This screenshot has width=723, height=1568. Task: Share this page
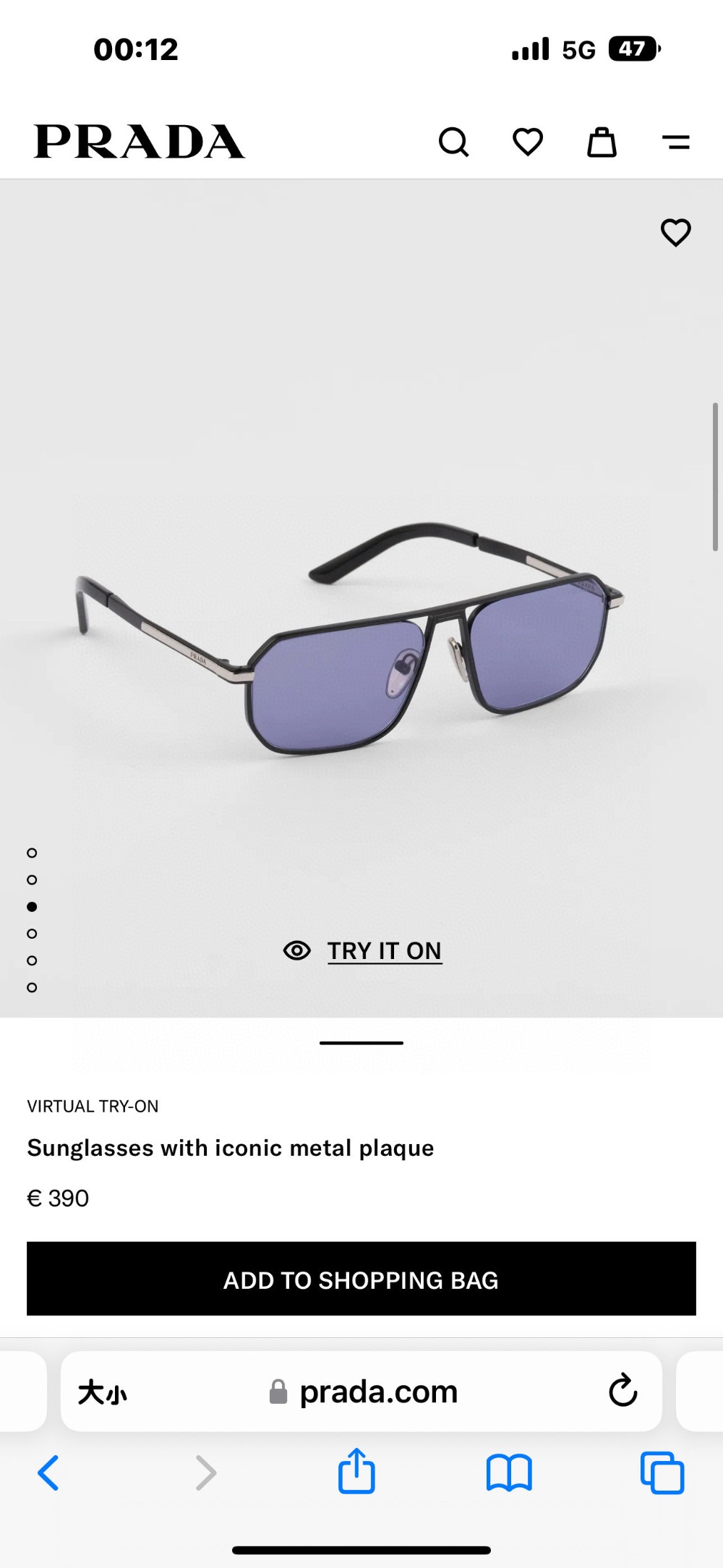tap(356, 1472)
